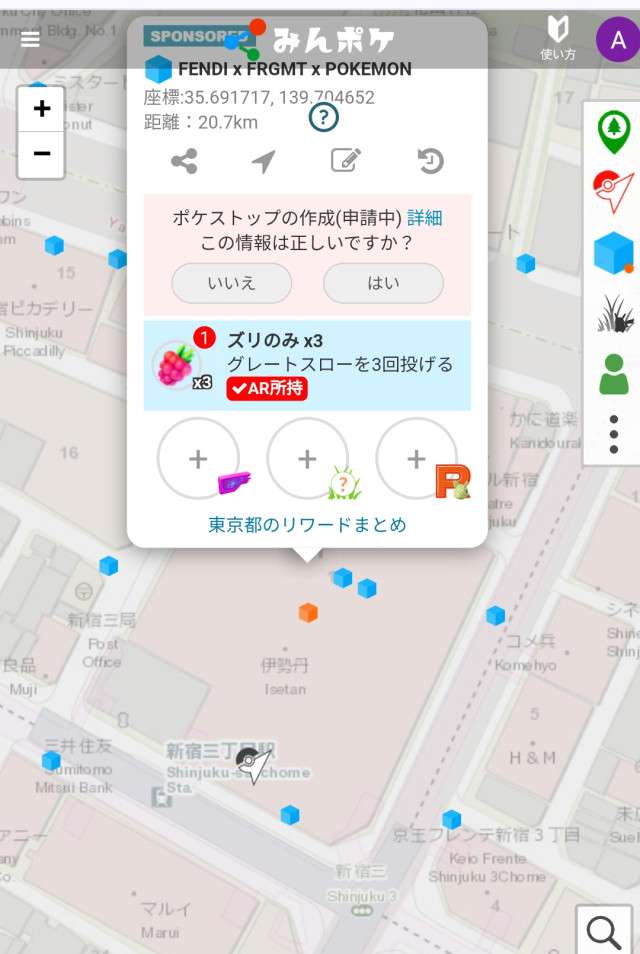The width and height of the screenshot is (640, 954).
Task: Open the ズリのみ x3 task reward
Action: pos(307,364)
